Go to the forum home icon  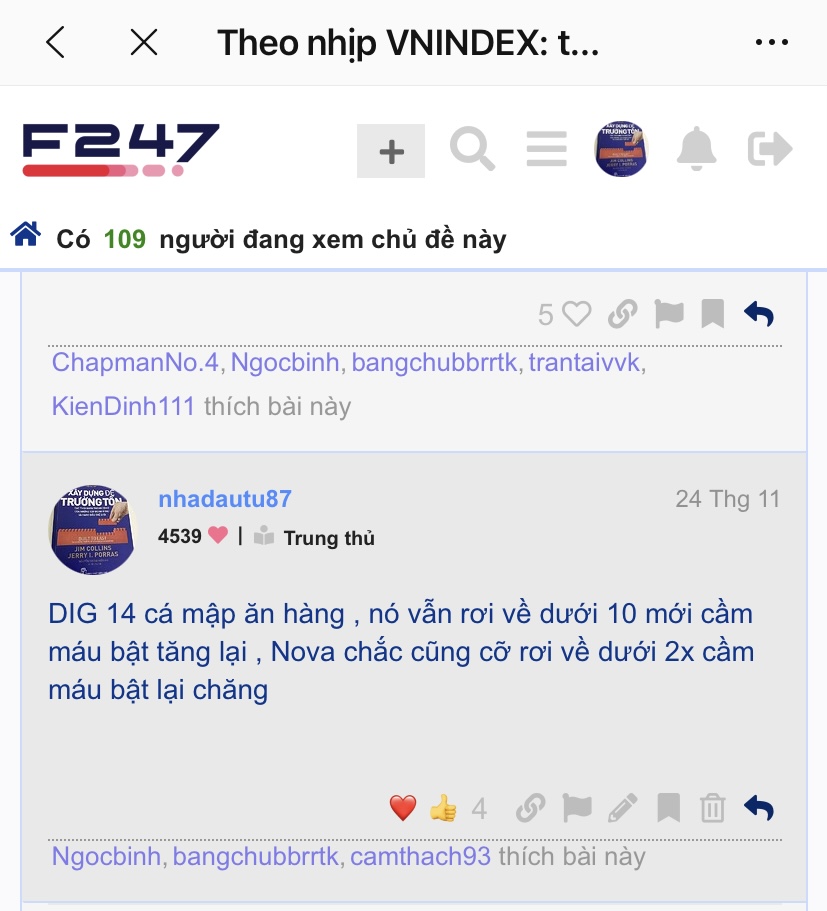tap(26, 236)
